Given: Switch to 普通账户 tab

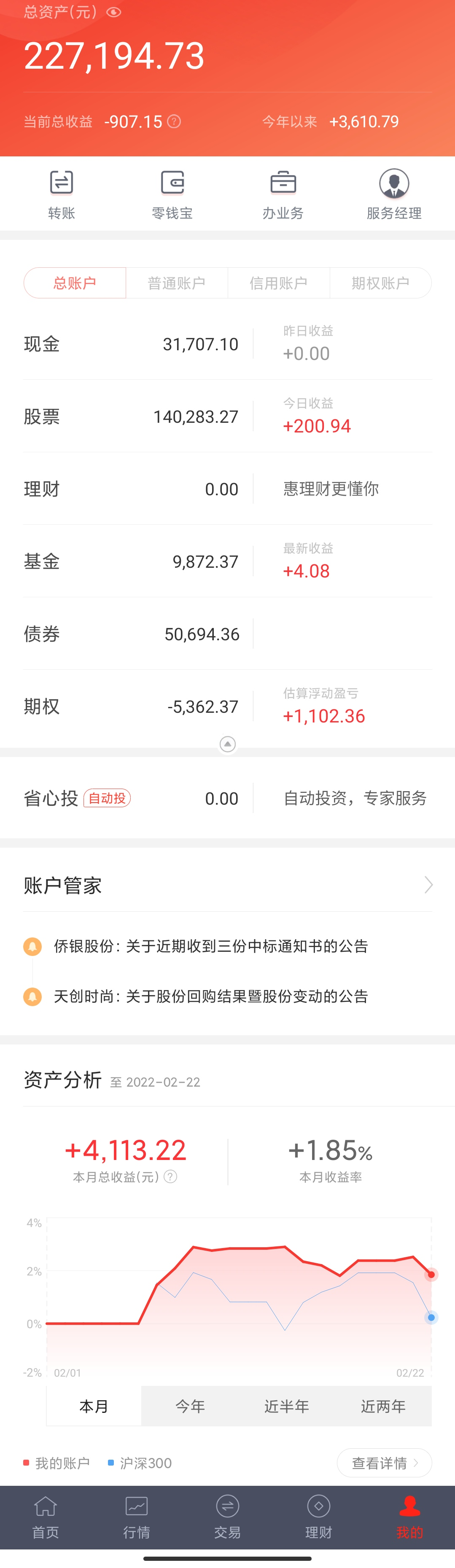Looking at the screenshot, I should point(177,283).
